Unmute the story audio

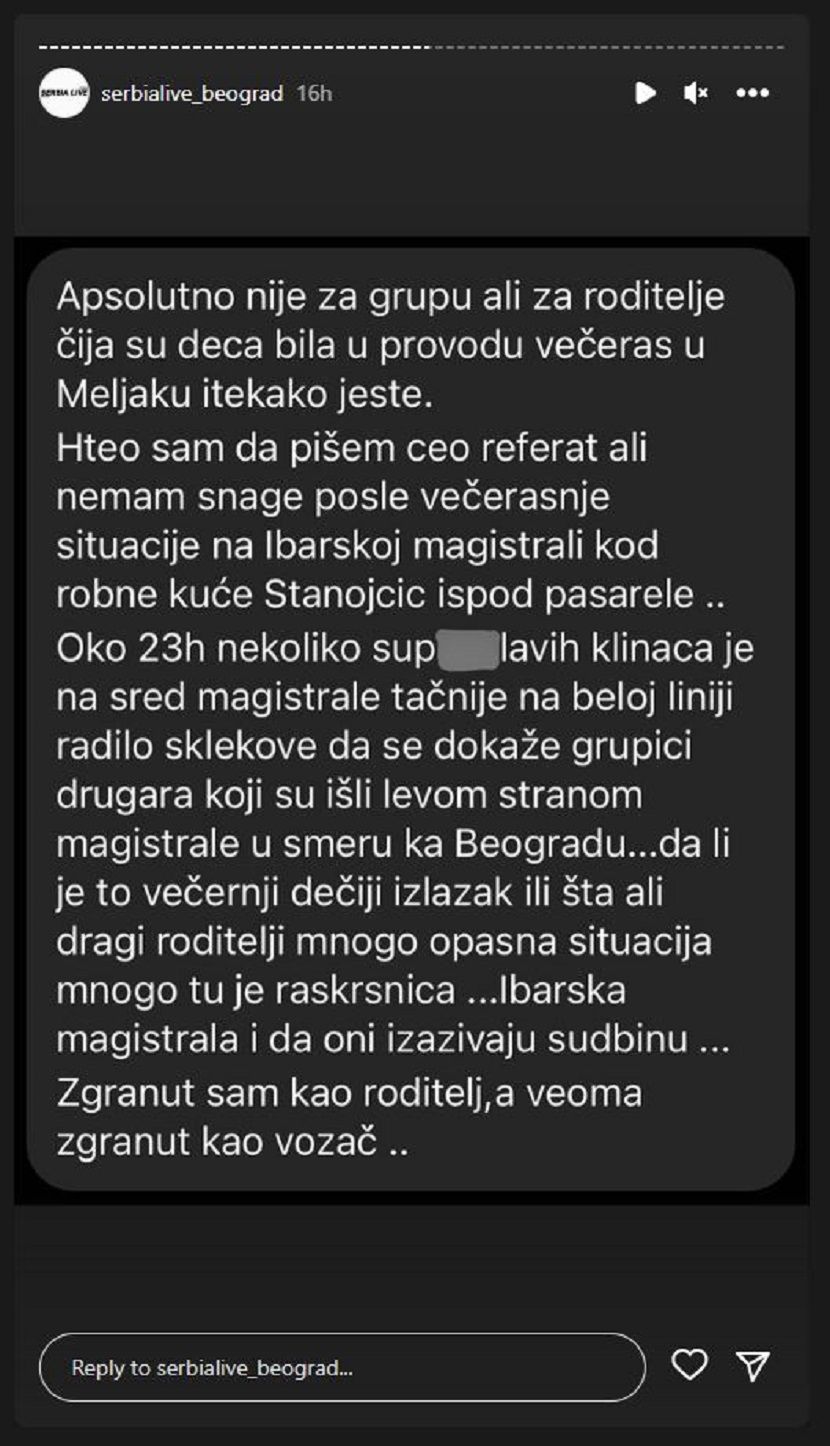695,93
